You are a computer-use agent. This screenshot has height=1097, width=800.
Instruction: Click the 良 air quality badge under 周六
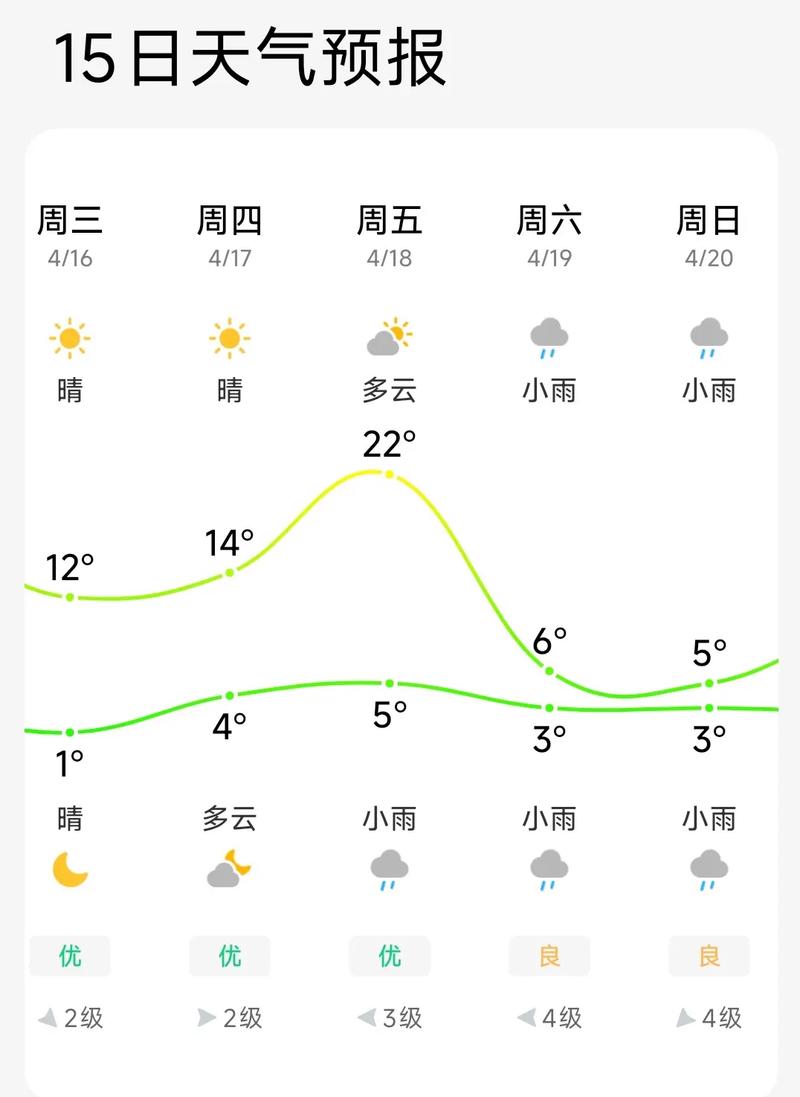[548, 956]
